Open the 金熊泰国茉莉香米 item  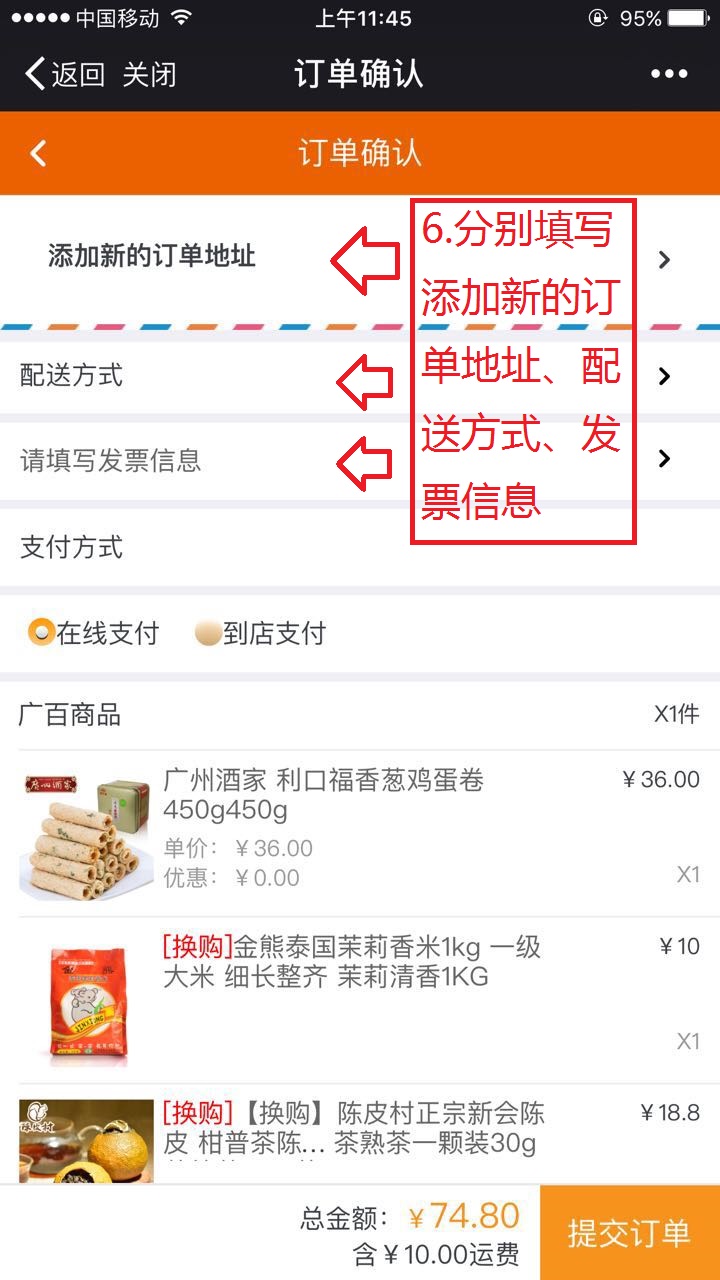click(x=352, y=961)
